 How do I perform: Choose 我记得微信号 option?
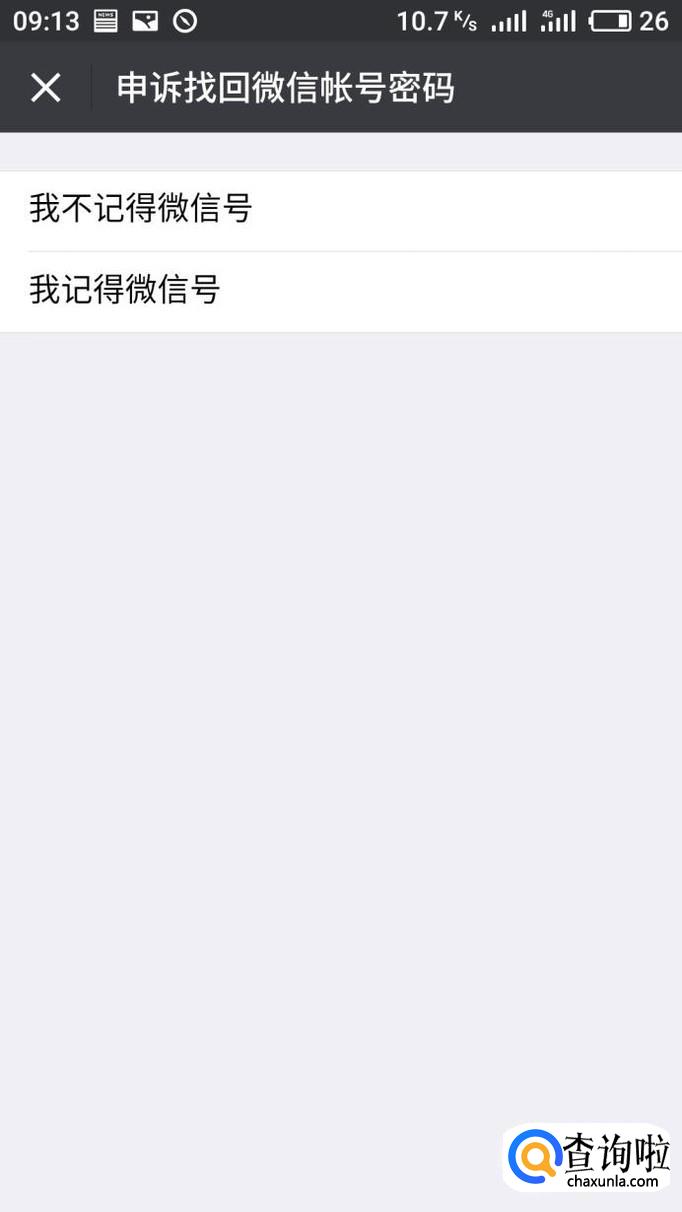click(x=341, y=292)
